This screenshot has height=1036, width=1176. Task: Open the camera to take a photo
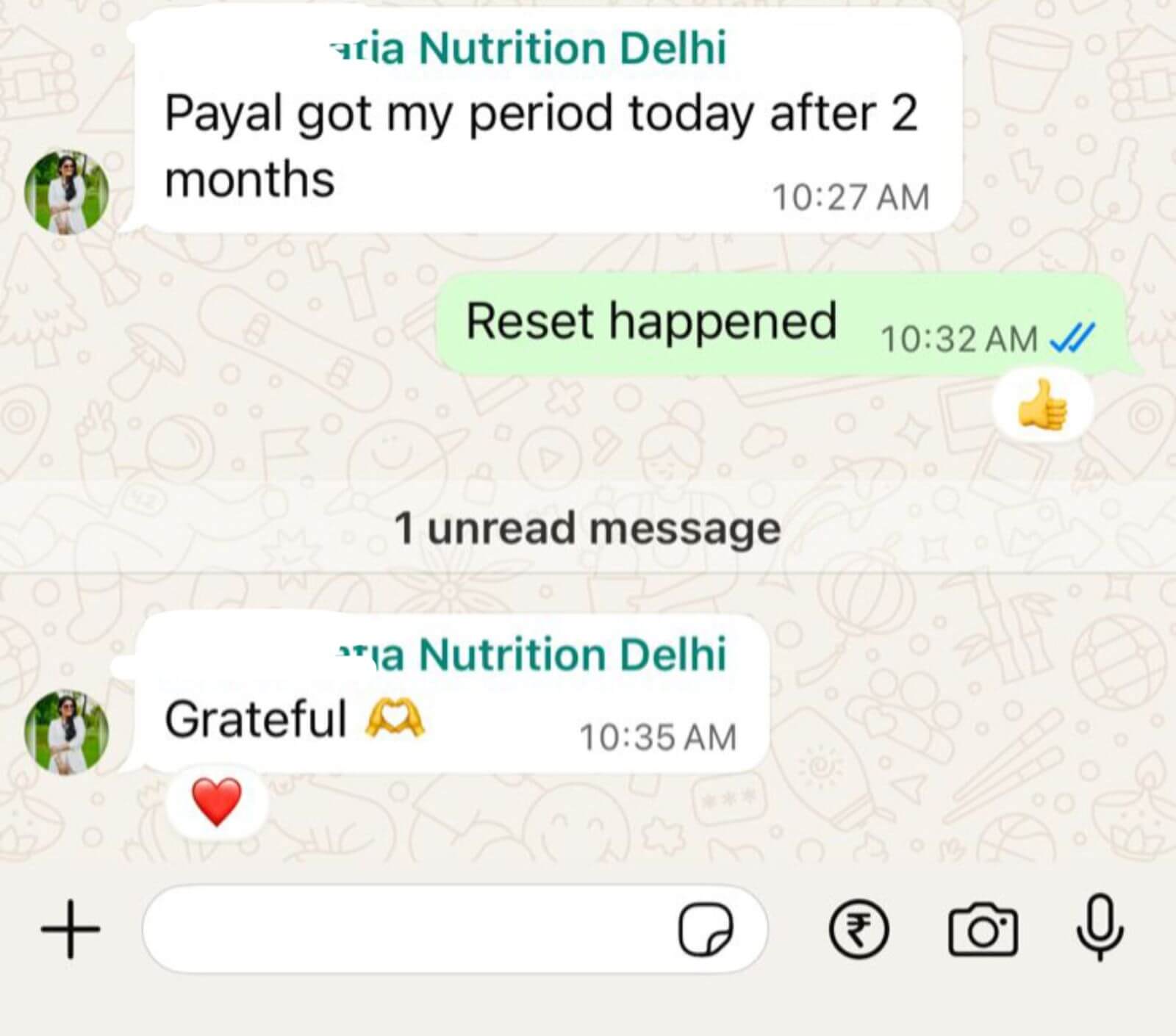pos(983,930)
